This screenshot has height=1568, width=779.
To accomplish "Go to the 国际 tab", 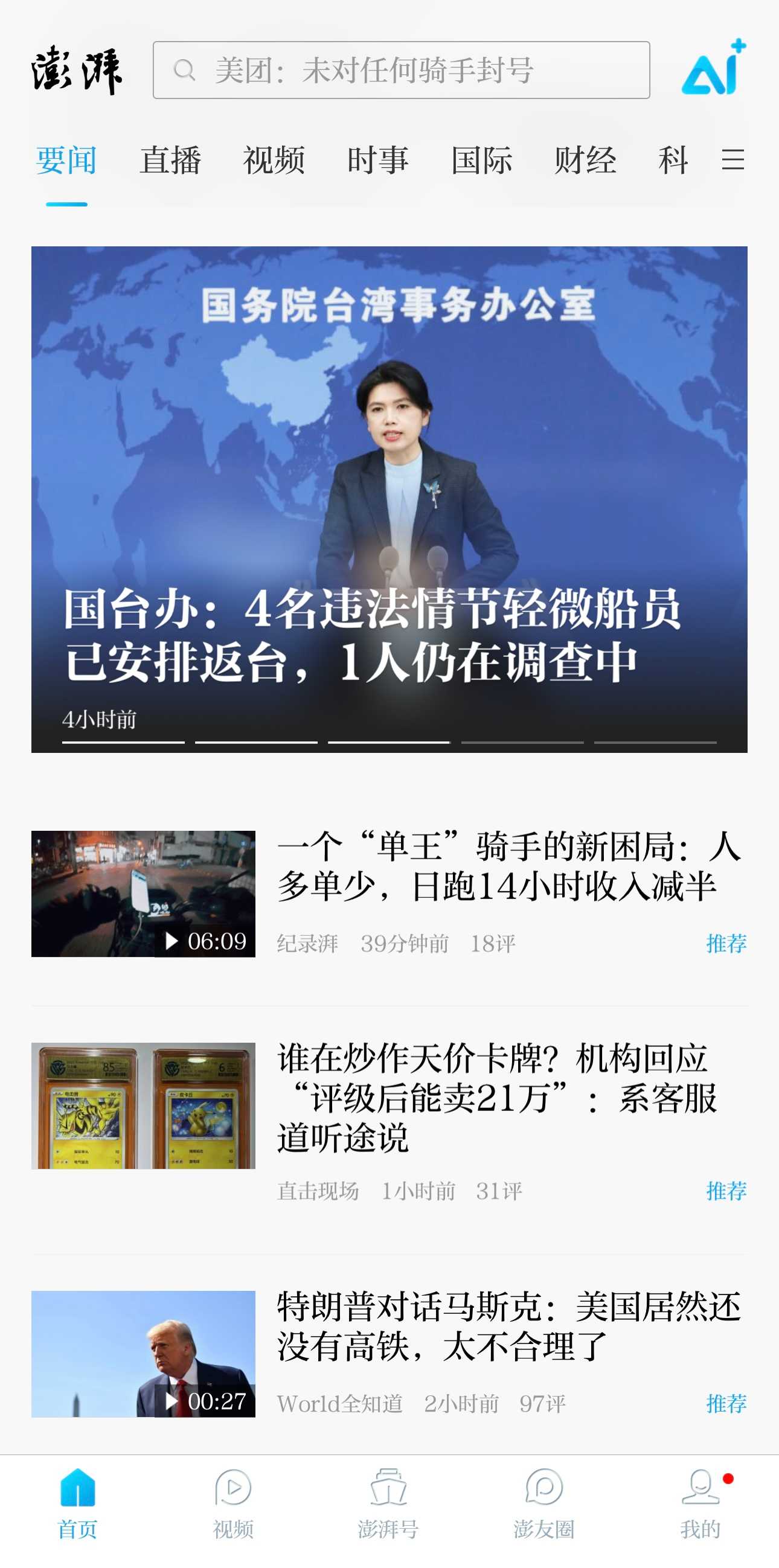I will click(481, 161).
